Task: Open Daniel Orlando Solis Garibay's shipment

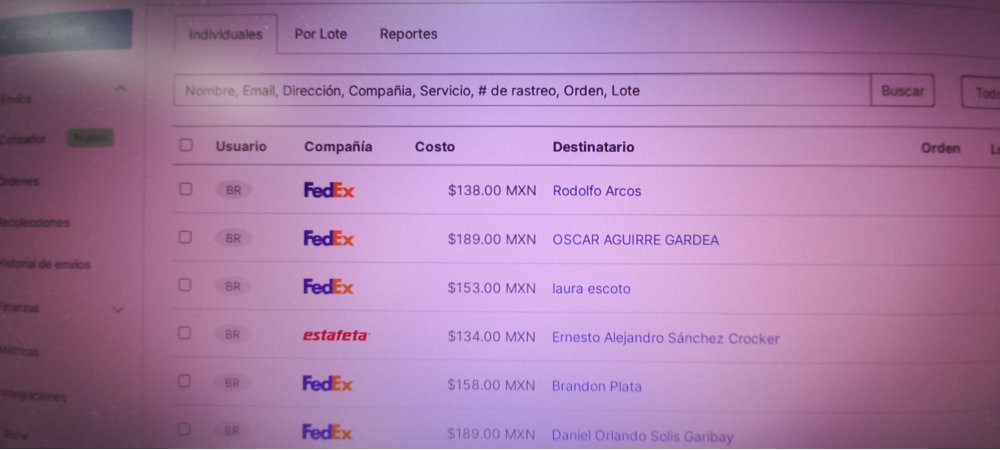Action: 642,436
